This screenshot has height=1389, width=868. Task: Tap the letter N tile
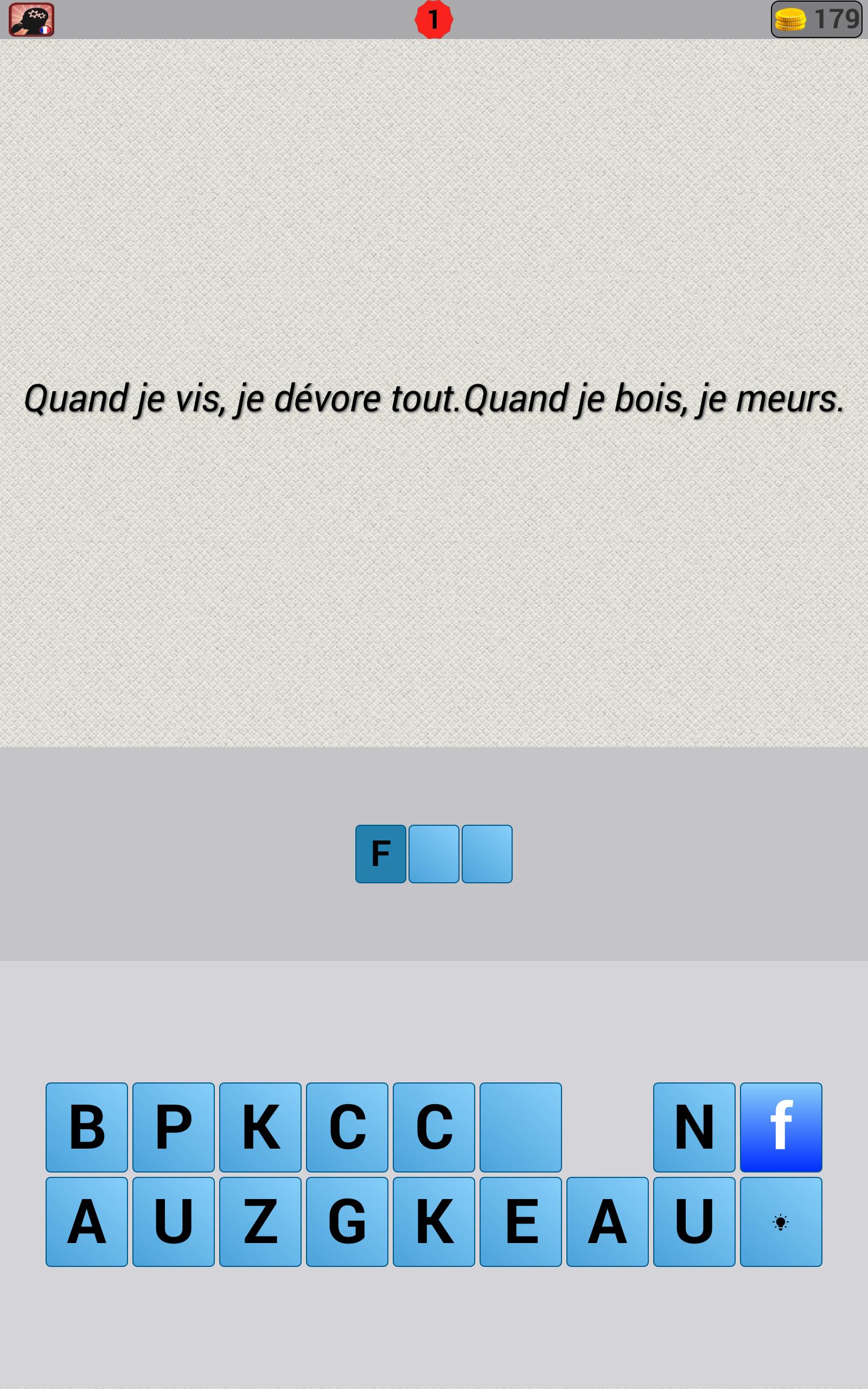click(693, 1127)
